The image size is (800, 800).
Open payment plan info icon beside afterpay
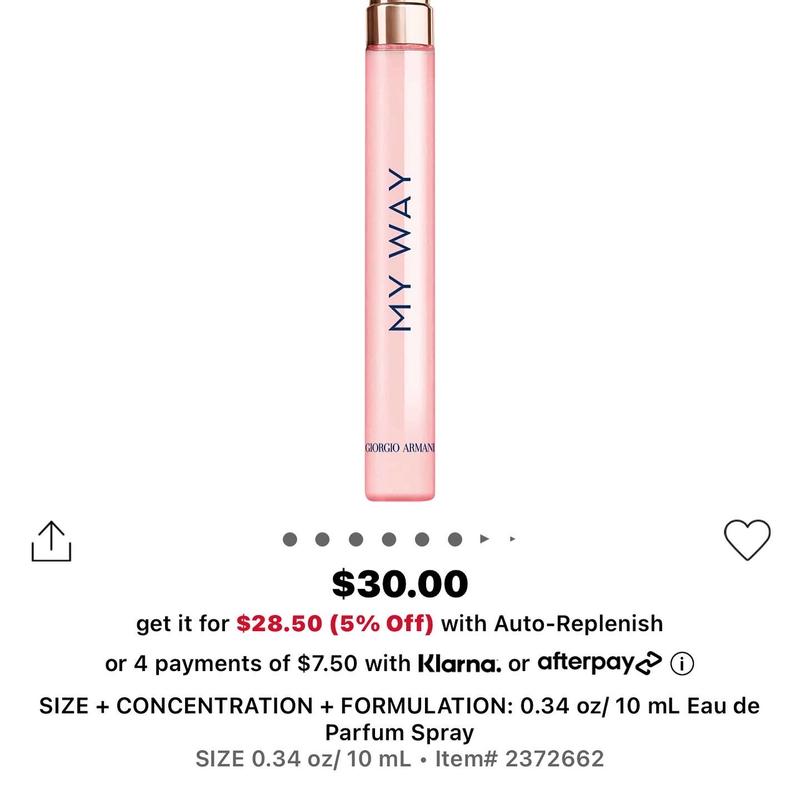pyautogui.click(x=683, y=663)
